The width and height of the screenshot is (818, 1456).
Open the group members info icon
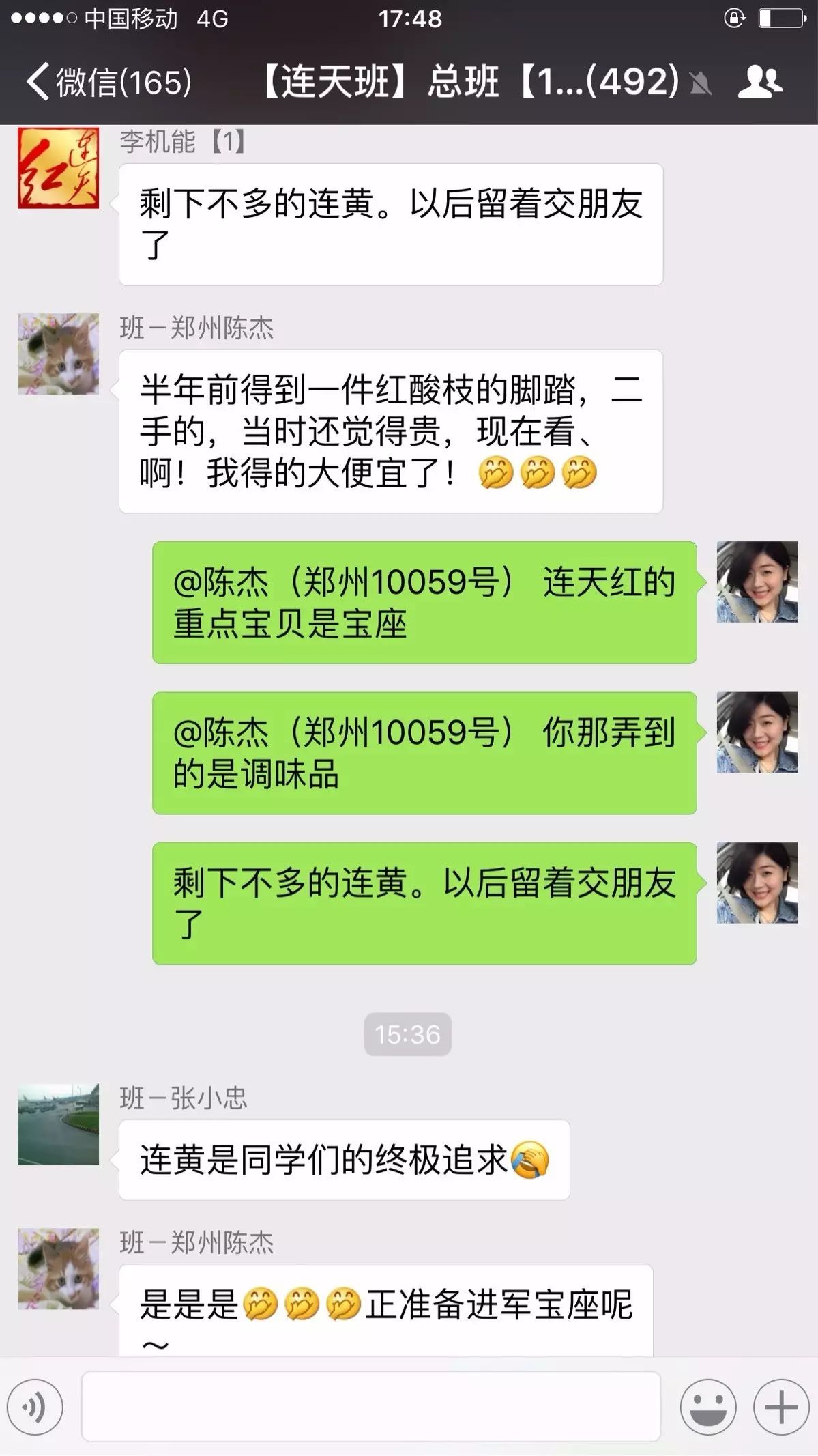coord(760,82)
